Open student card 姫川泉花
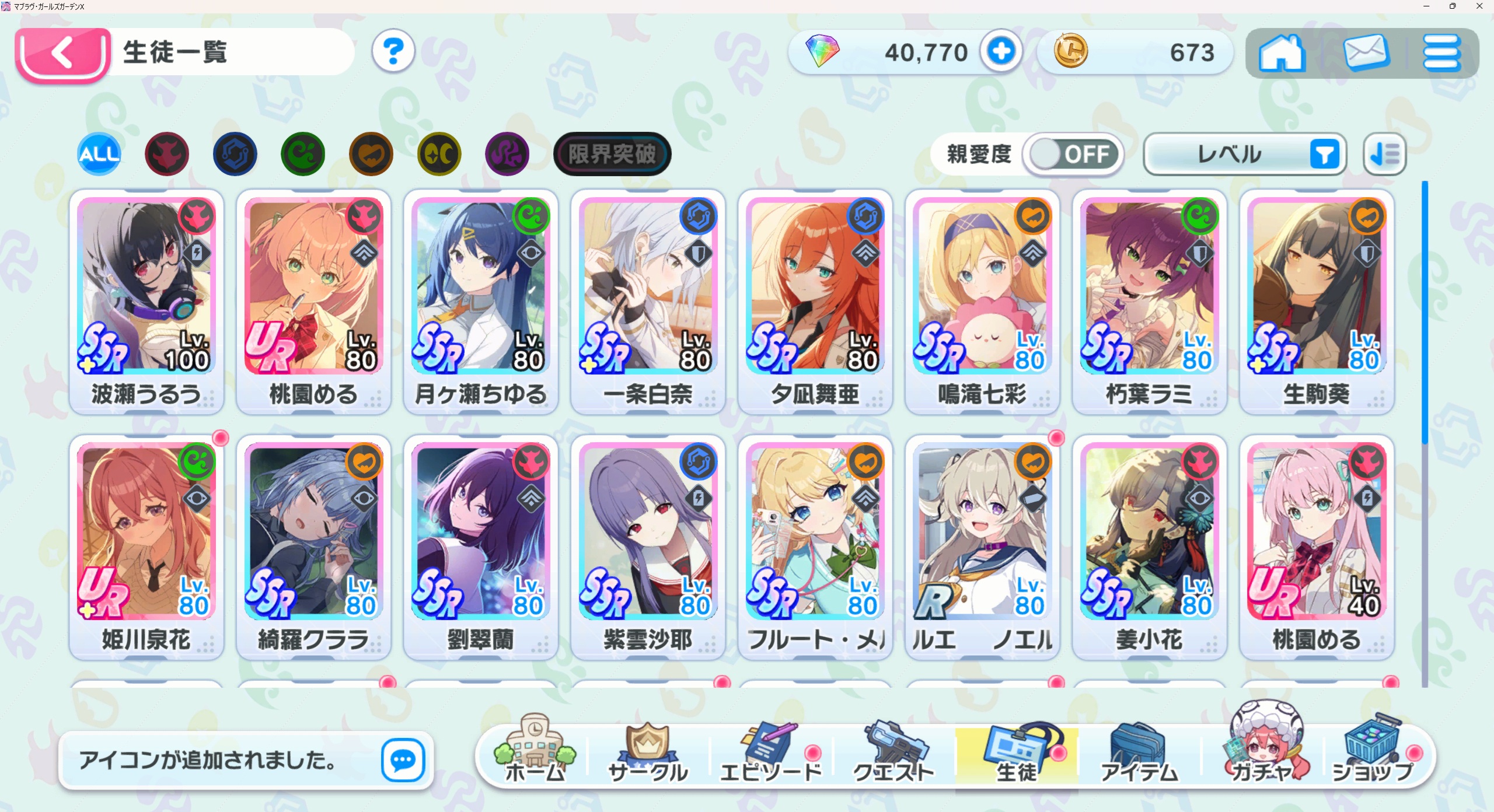The image size is (1494, 812). point(146,547)
